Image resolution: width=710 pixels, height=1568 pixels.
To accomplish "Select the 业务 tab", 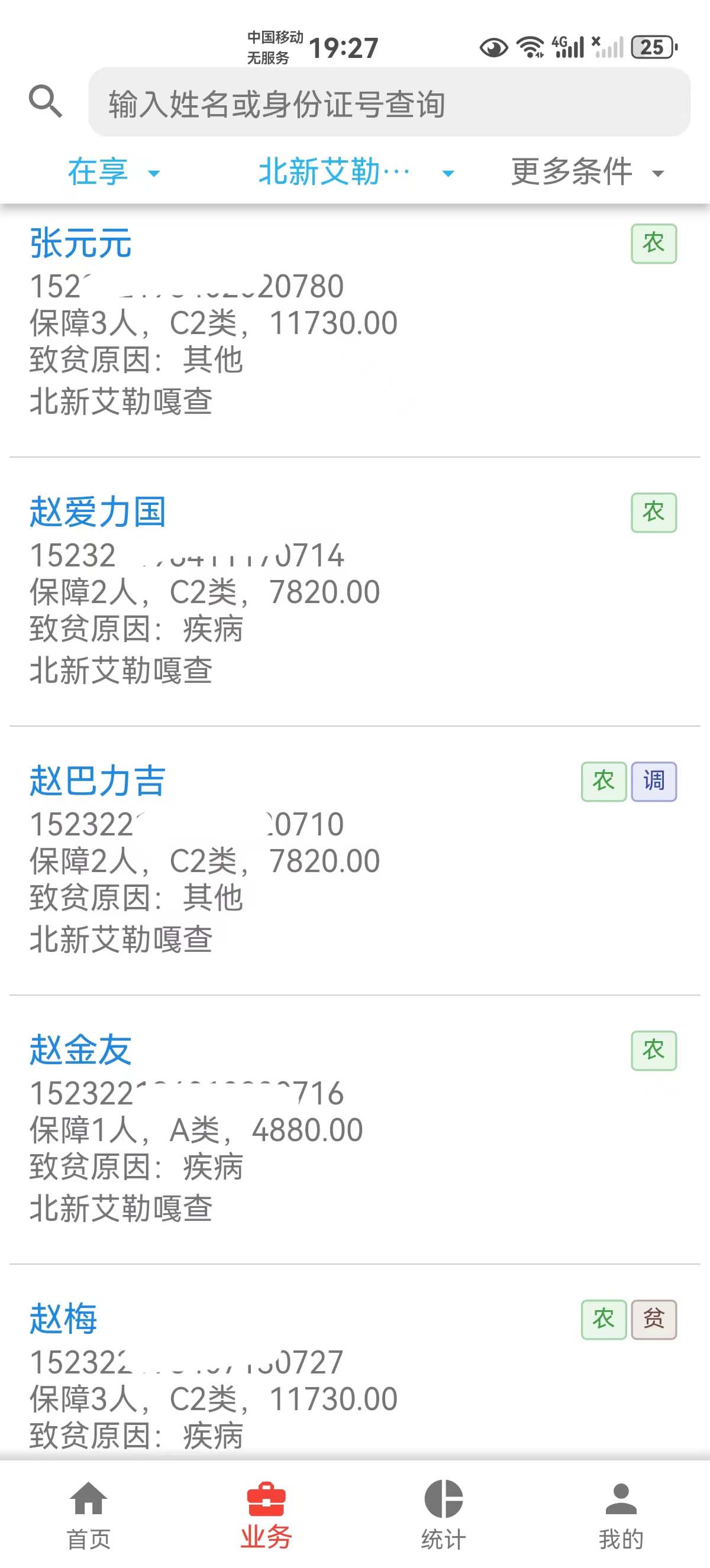I will point(266,1514).
